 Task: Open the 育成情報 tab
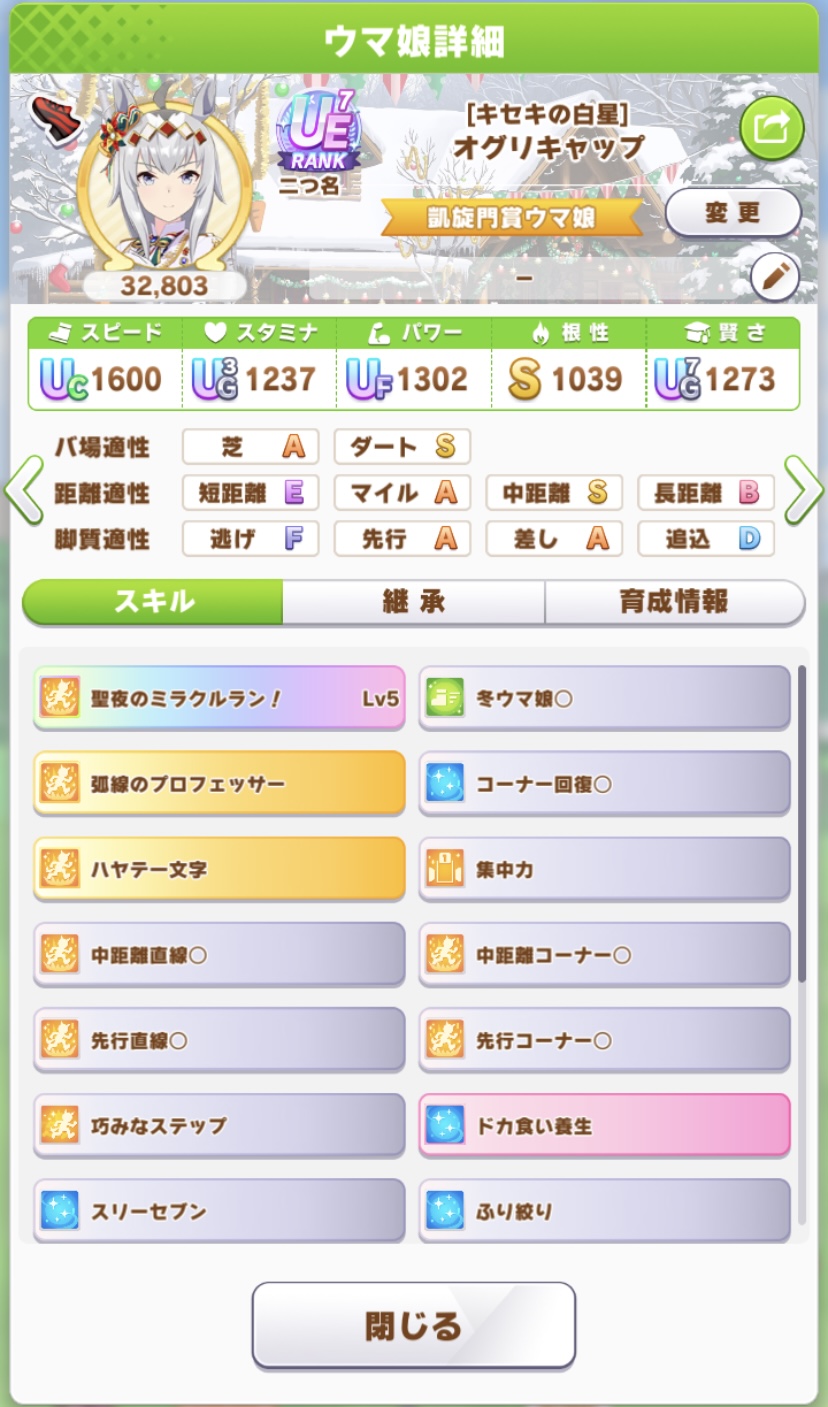click(x=674, y=602)
